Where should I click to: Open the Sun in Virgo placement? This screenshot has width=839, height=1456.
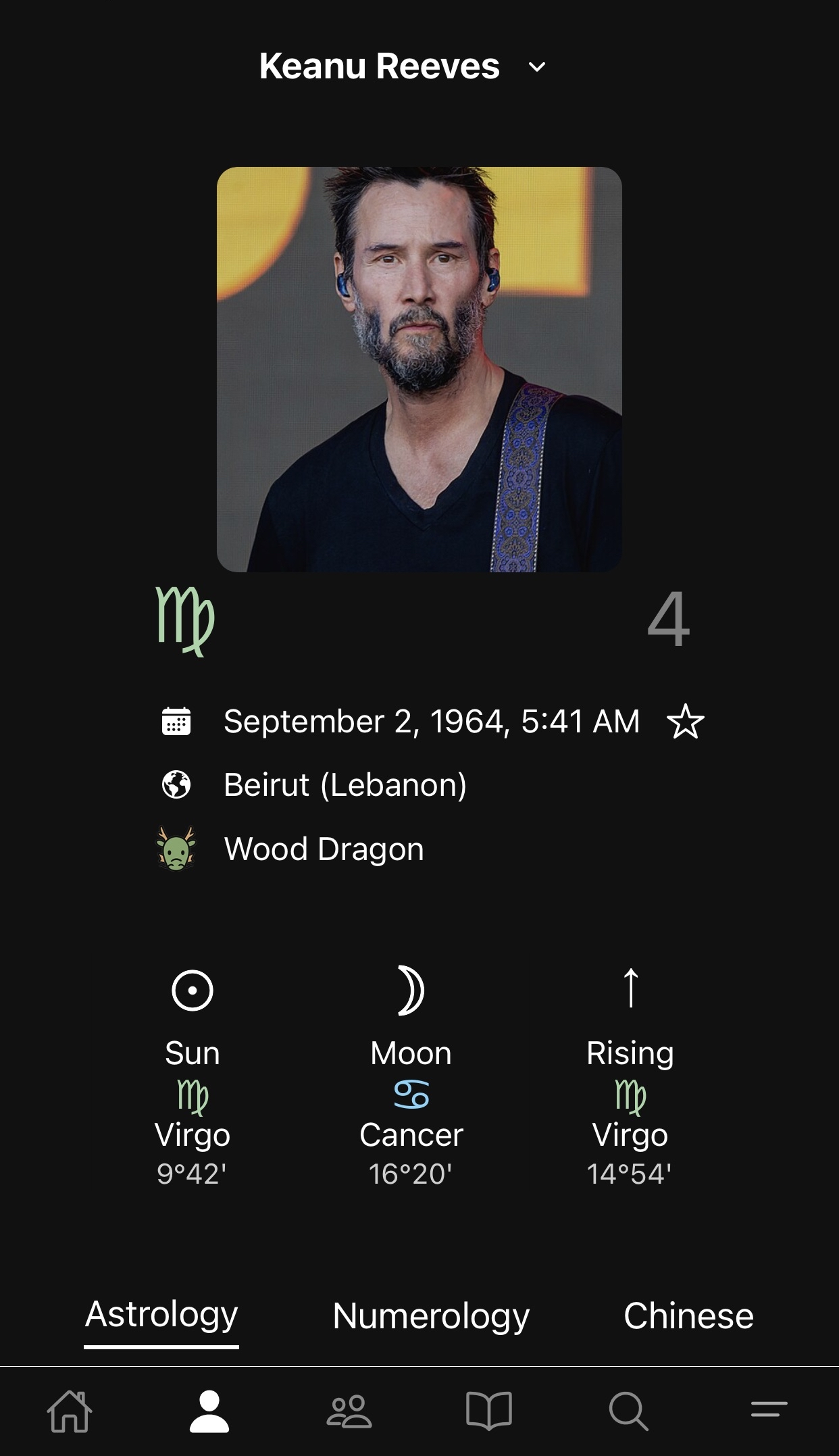tap(193, 1078)
